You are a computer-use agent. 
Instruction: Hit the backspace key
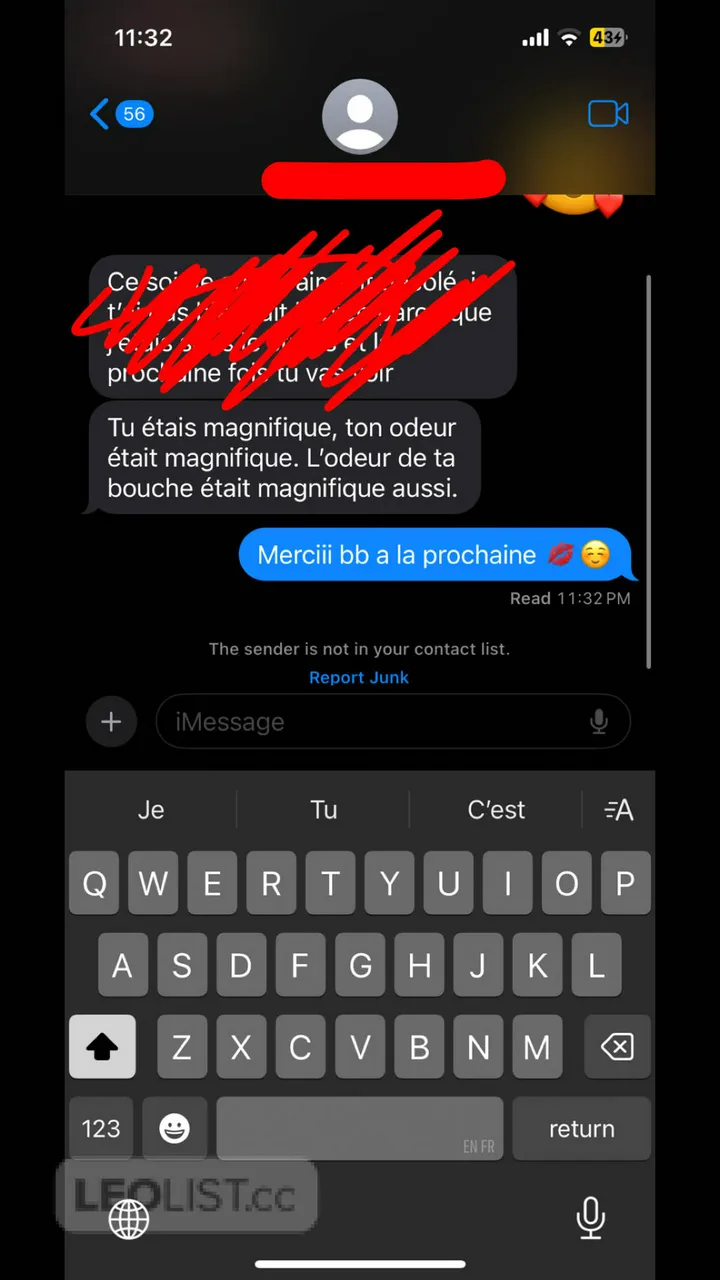coord(616,1047)
